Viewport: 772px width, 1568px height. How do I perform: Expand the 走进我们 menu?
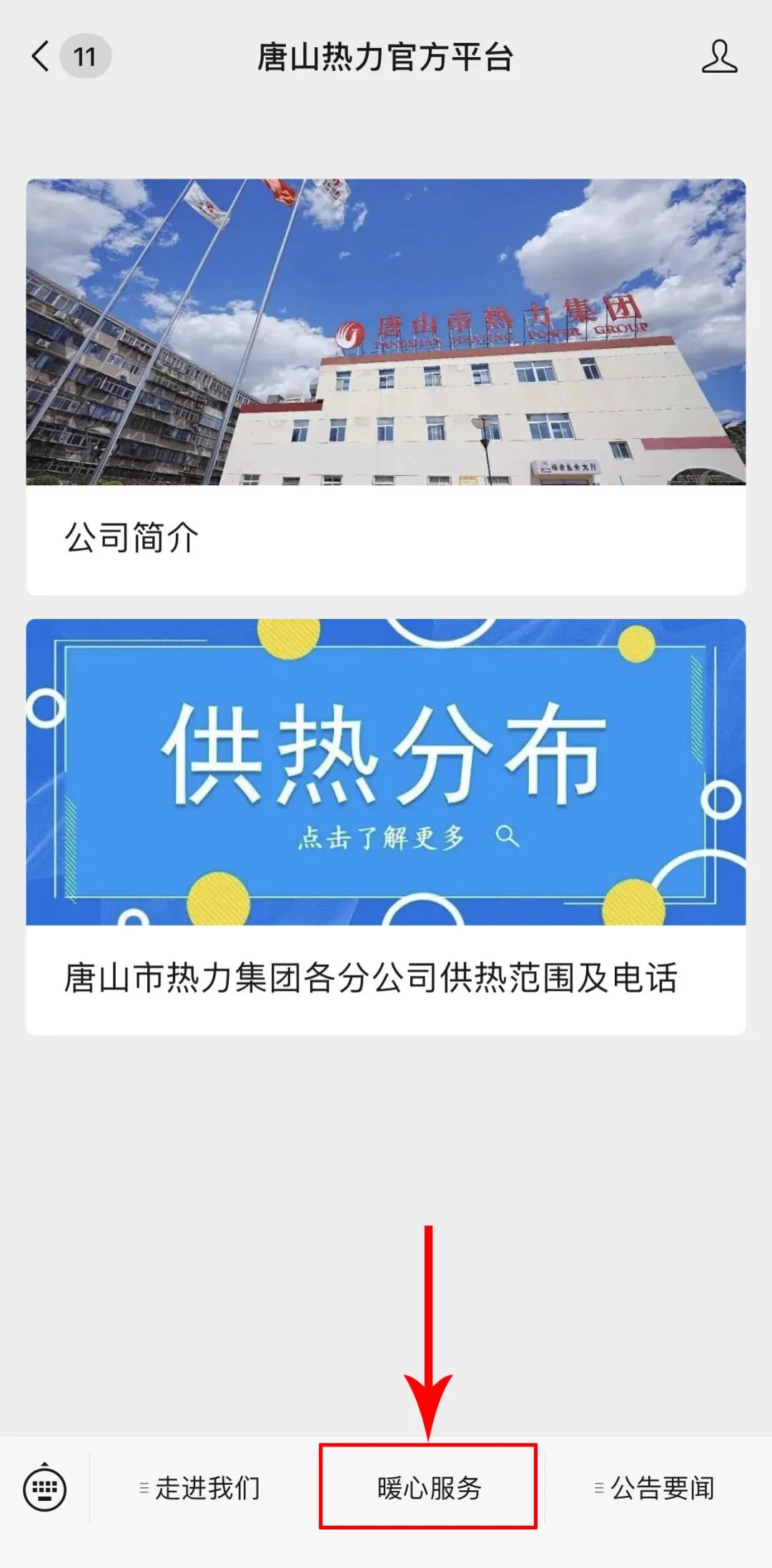pyautogui.click(x=201, y=1489)
